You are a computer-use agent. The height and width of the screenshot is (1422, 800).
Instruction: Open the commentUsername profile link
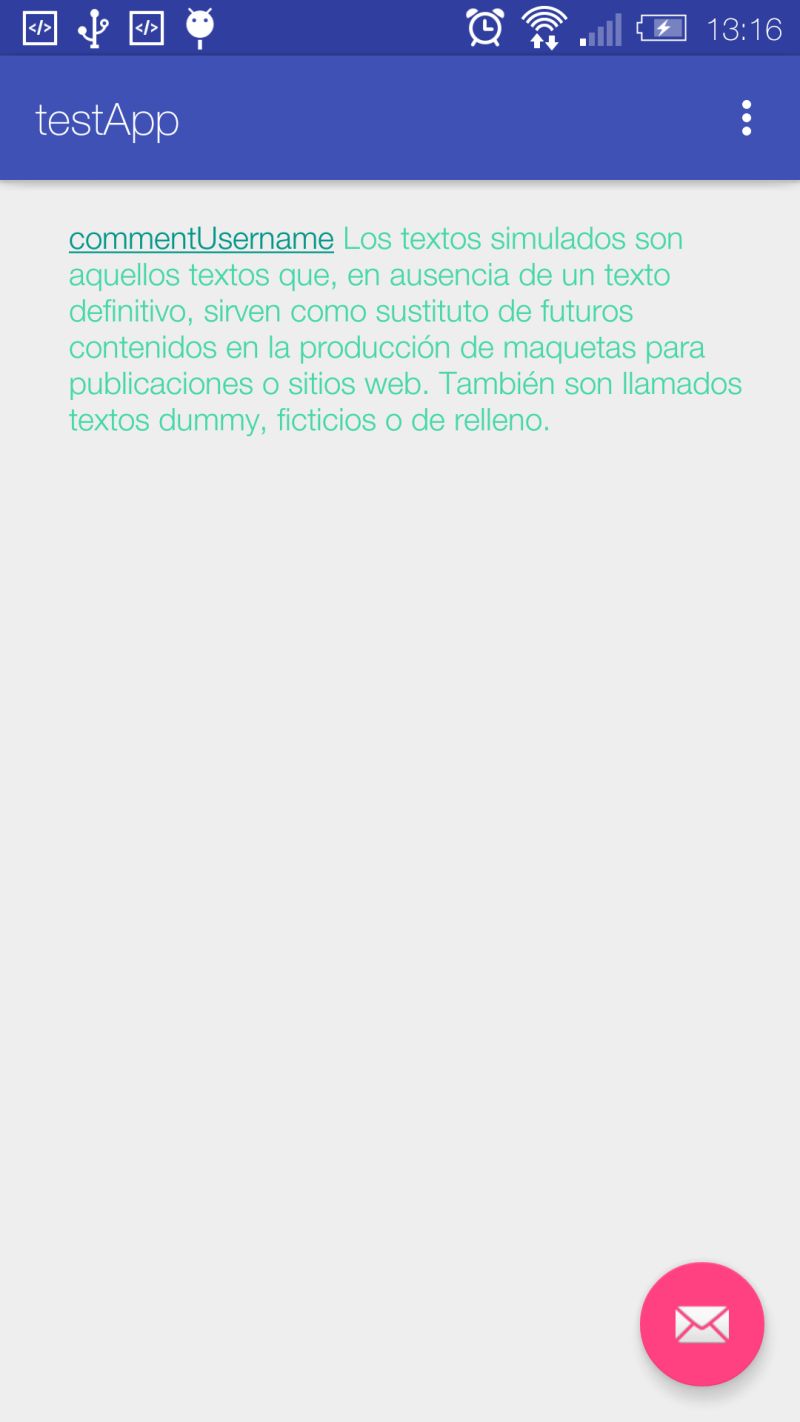click(199, 238)
